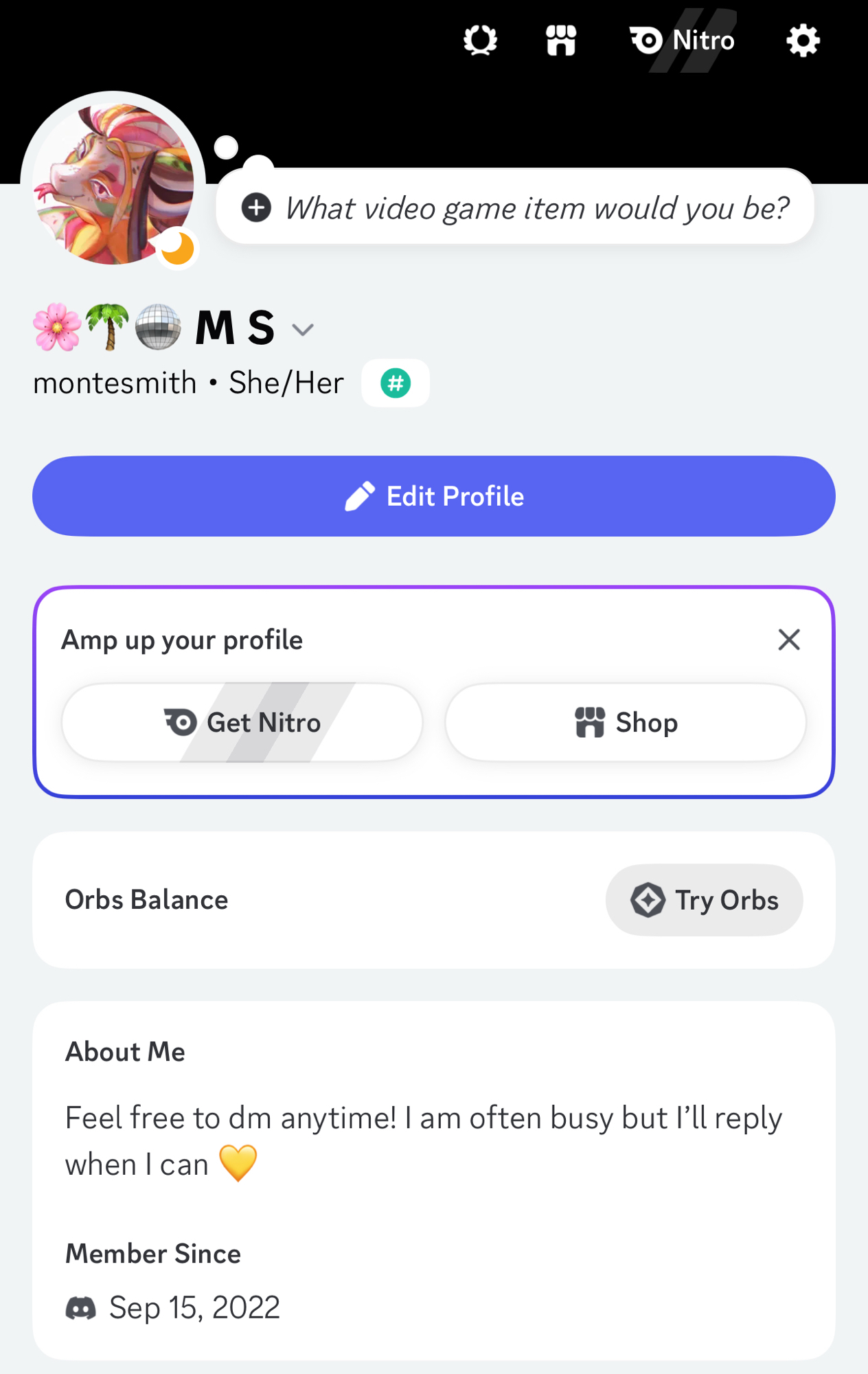The height and width of the screenshot is (1374, 868).
Task: Tap the Nitro button in top bar
Action: pyautogui.click(x=683, y=41)
